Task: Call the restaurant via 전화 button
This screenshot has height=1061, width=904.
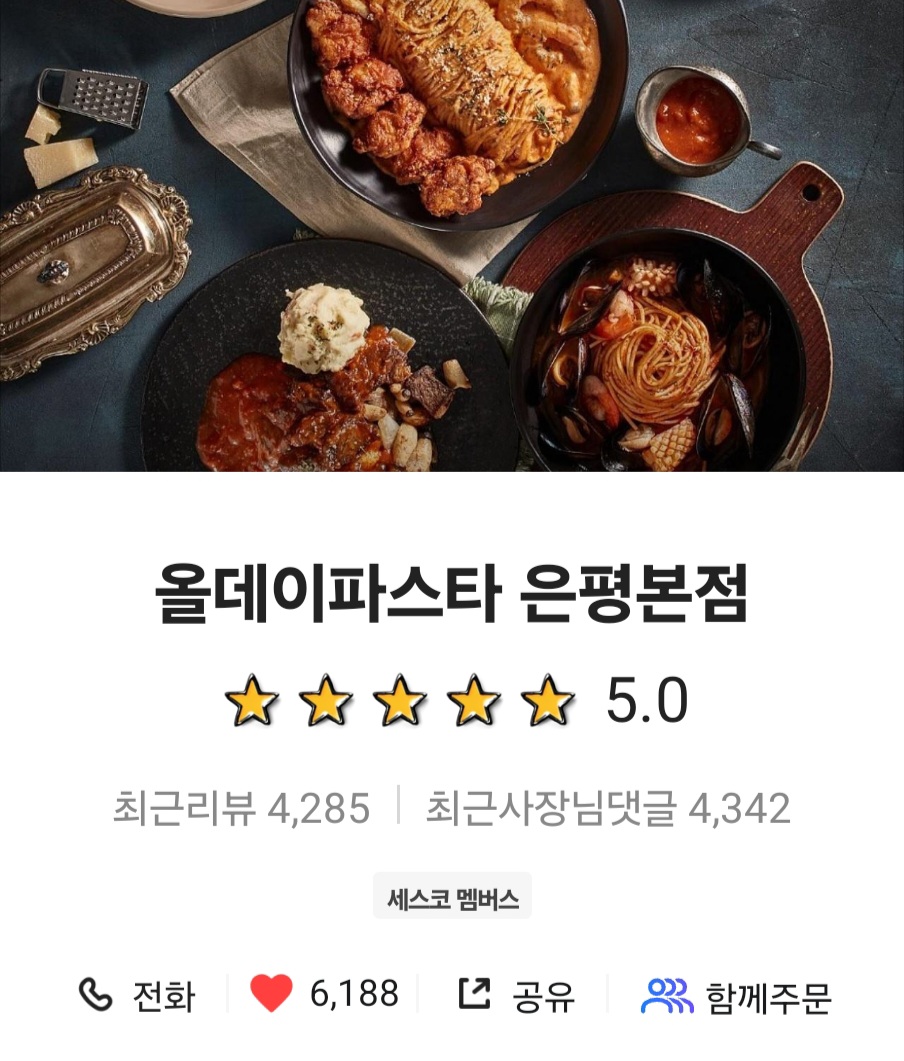Action: 136,995
